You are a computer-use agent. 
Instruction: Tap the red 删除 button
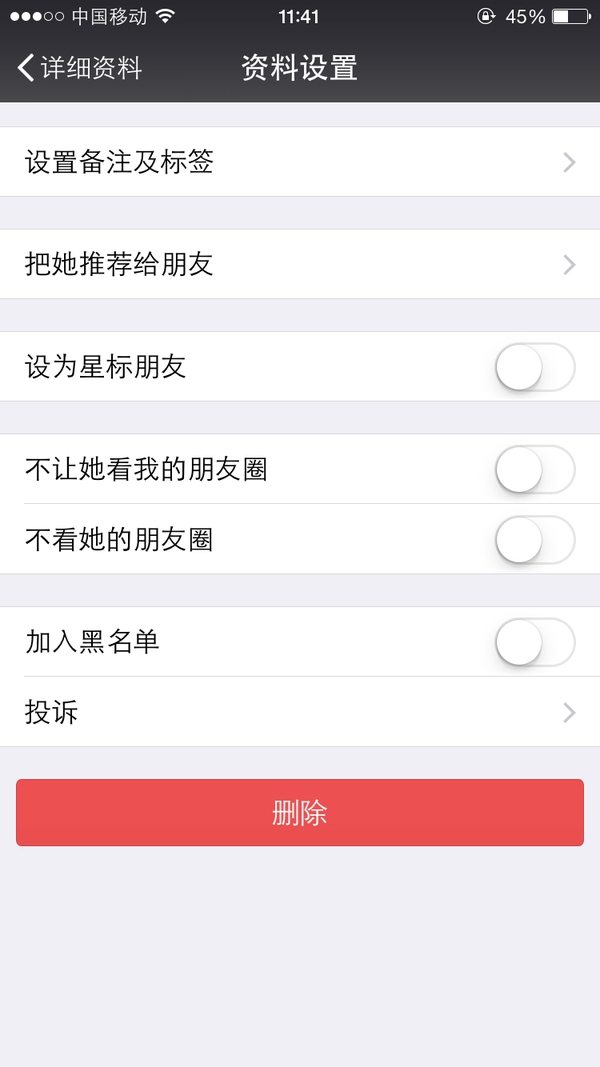pos(300,812)
